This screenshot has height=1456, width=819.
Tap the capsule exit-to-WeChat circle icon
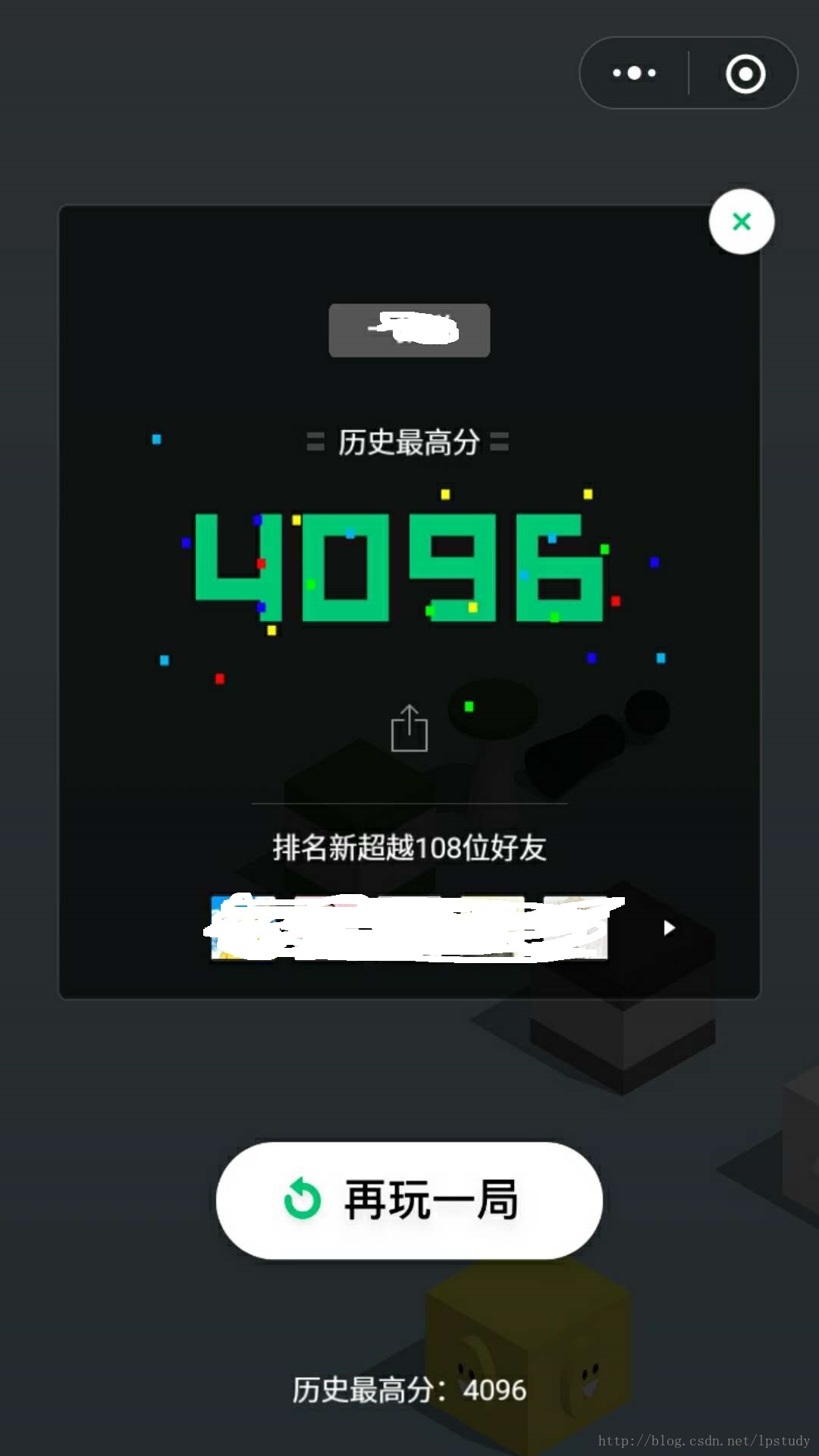click(x=744, y=73)
